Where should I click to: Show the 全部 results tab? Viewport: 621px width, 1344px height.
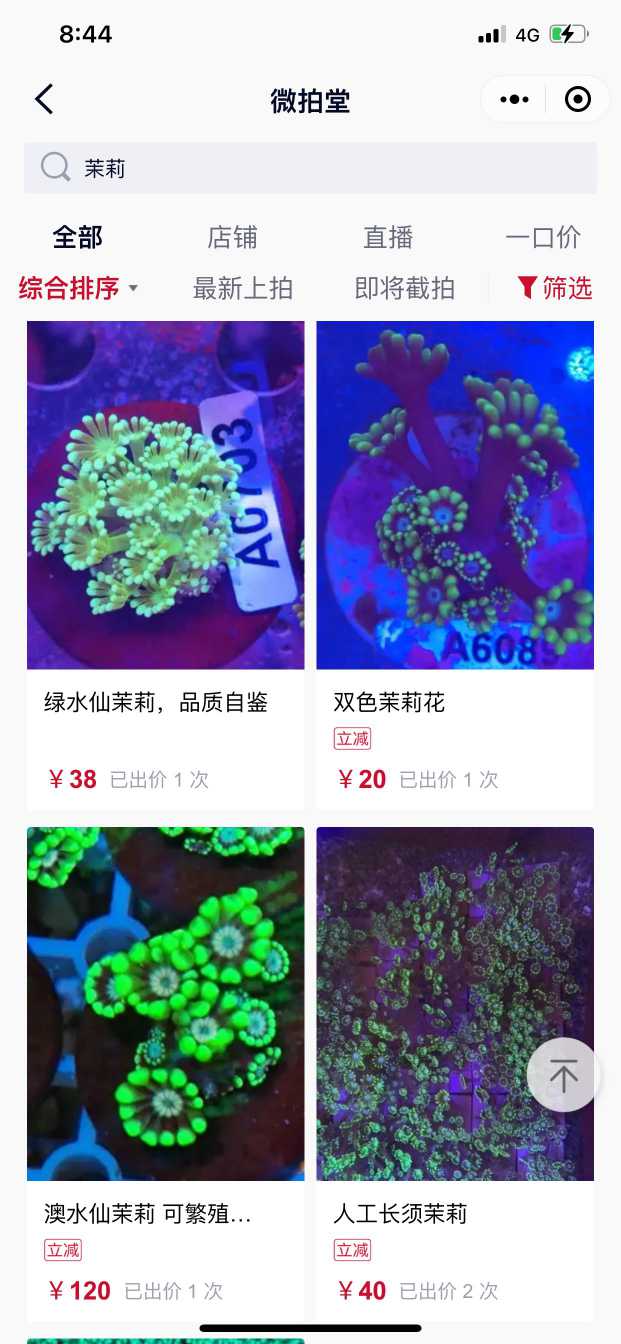click(x=78, y=237)
